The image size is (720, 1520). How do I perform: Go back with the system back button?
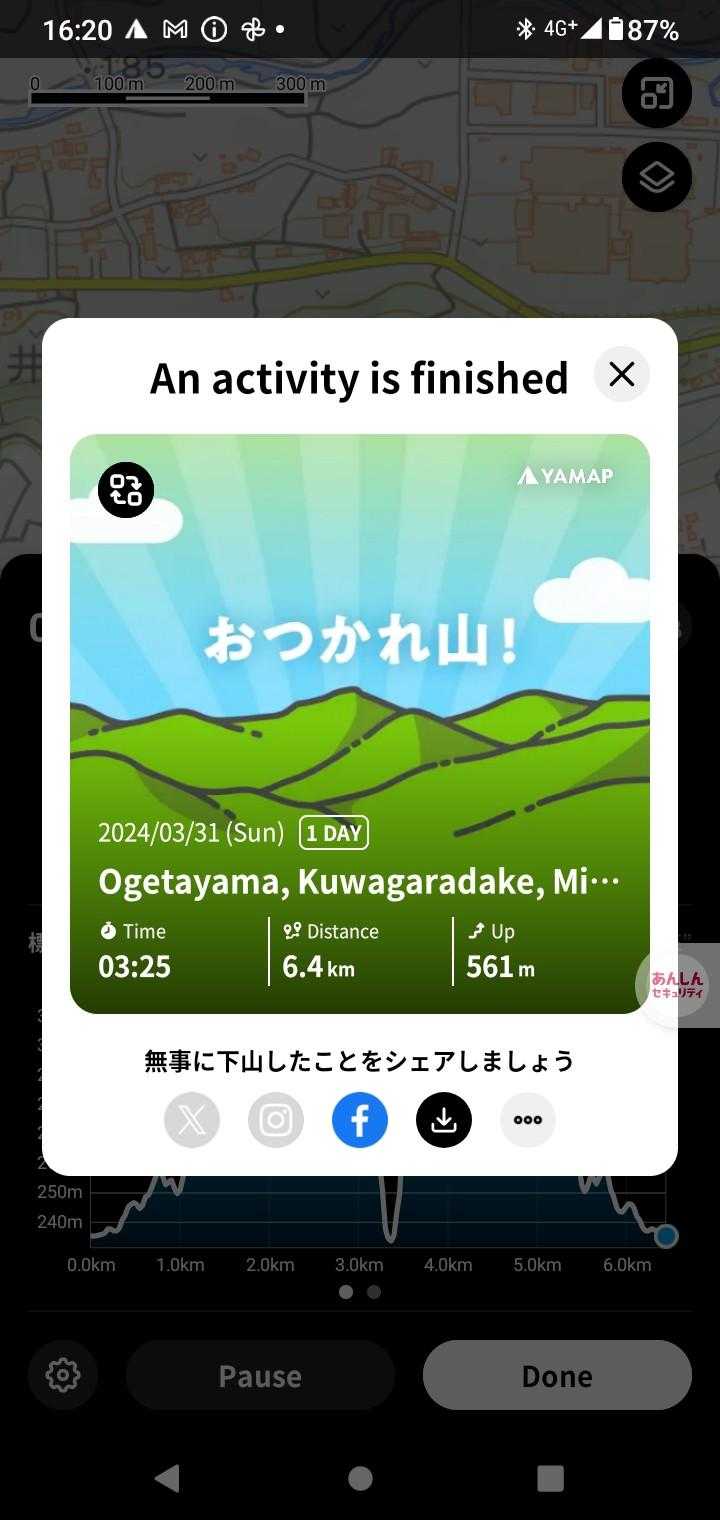[x=168, y=1478]
